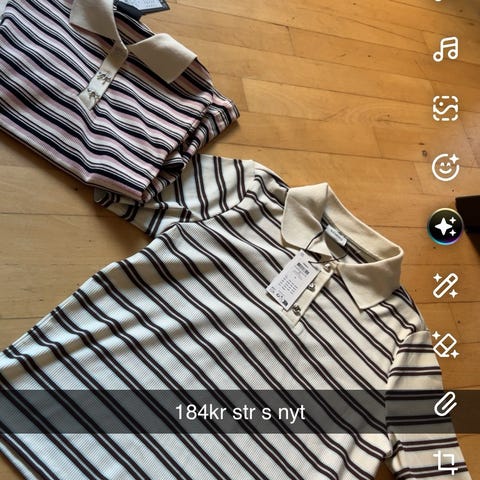The height and width of the screenshot is (480, 480).
Task: Open the crop tool
Action: point(446,463)
